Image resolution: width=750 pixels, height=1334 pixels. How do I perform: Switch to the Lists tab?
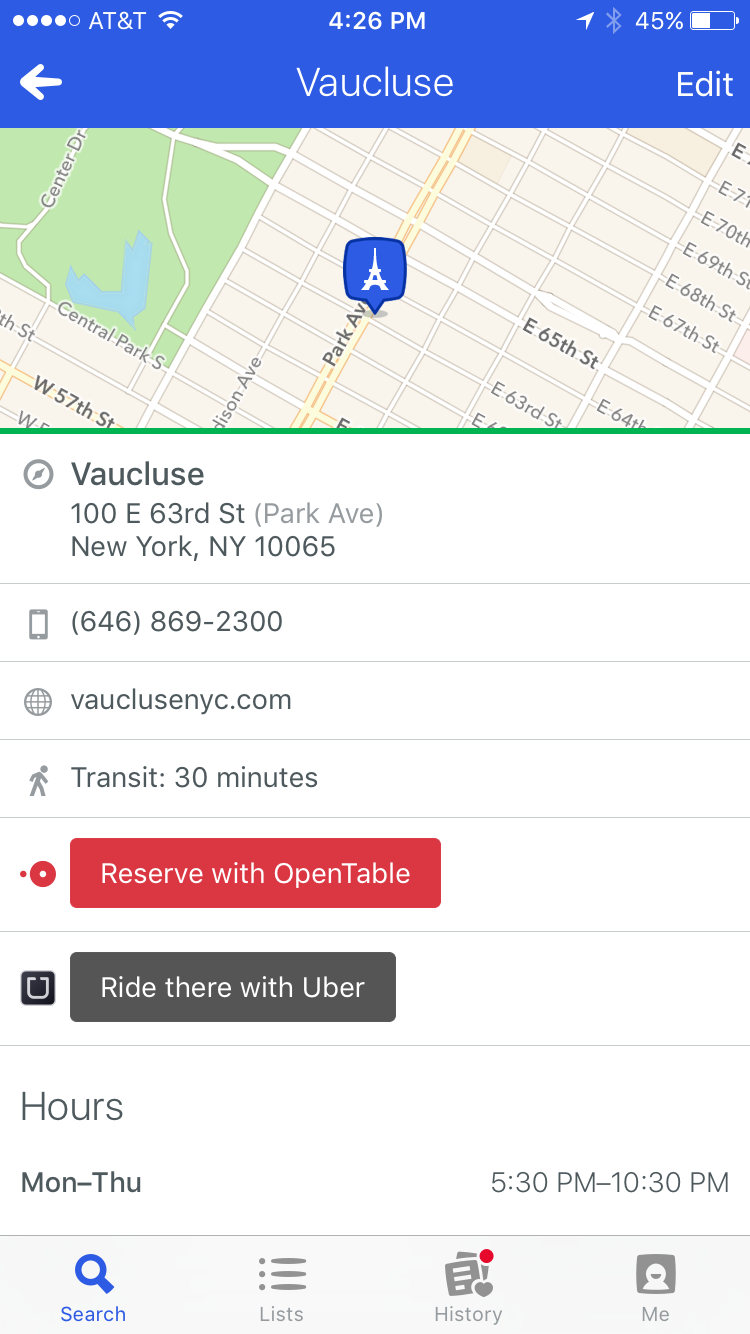281,1288
